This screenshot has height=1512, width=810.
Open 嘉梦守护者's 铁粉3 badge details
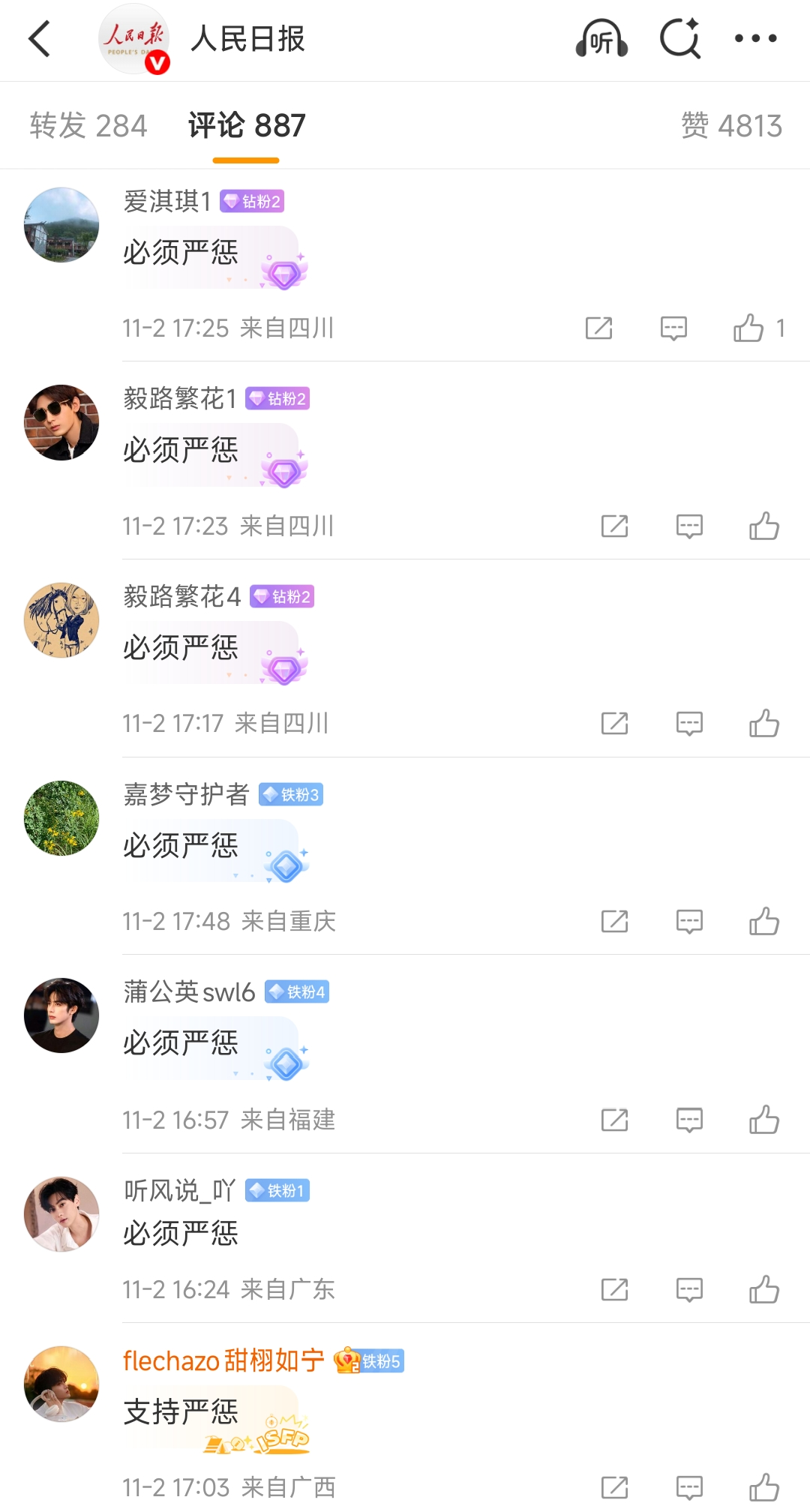292,795
